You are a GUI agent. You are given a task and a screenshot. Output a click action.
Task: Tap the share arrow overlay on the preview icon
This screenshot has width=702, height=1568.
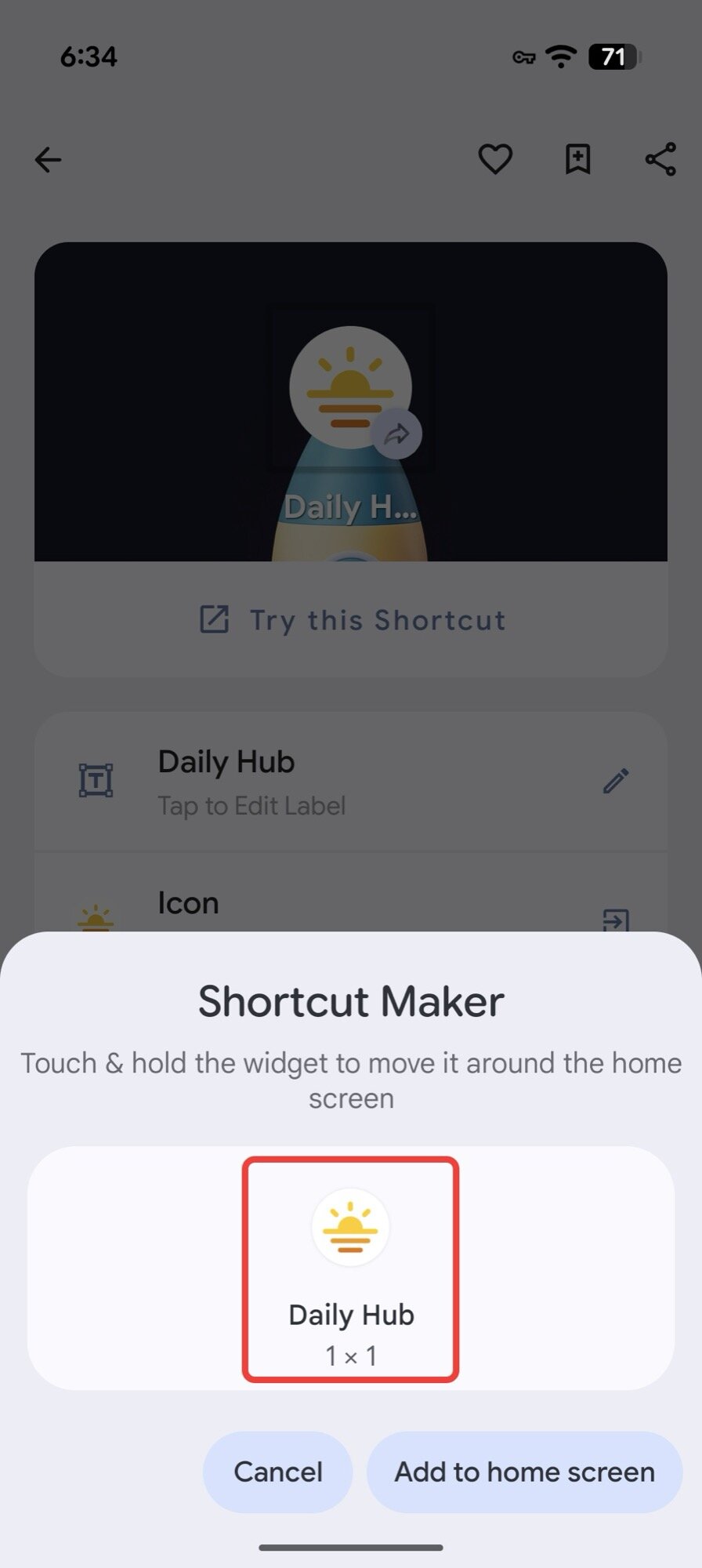coord(396,433)
